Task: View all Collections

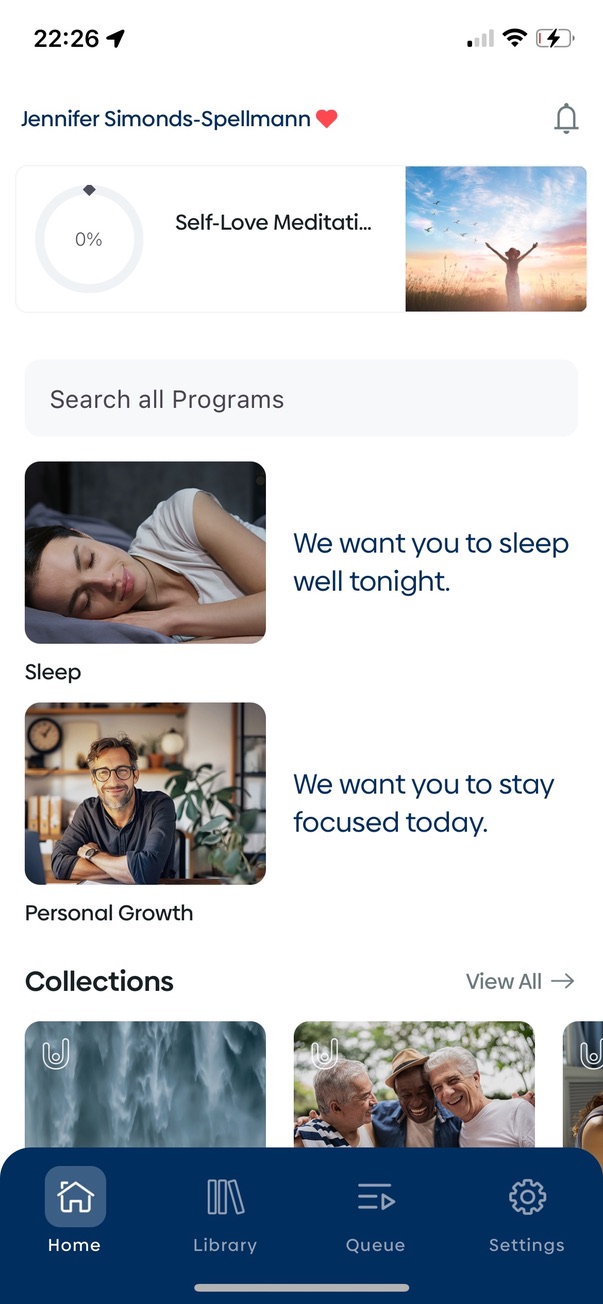Action: (520, 981)
